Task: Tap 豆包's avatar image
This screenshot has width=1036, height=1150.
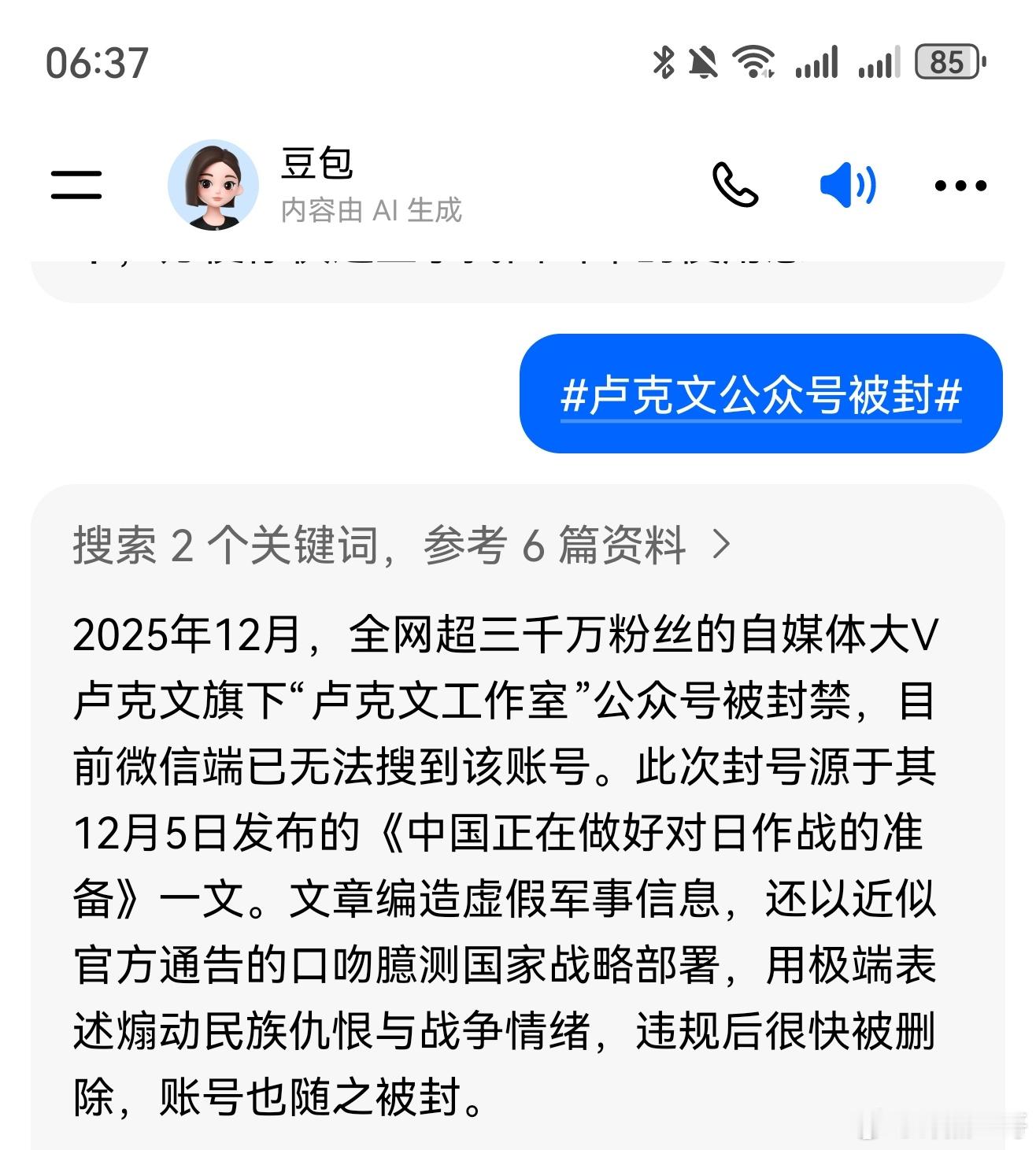Action: click(214, 183)
